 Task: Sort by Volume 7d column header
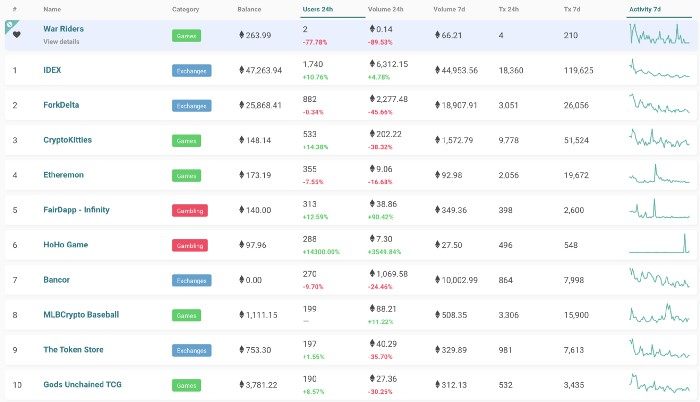pyautogui.click(x=449, y=9)
